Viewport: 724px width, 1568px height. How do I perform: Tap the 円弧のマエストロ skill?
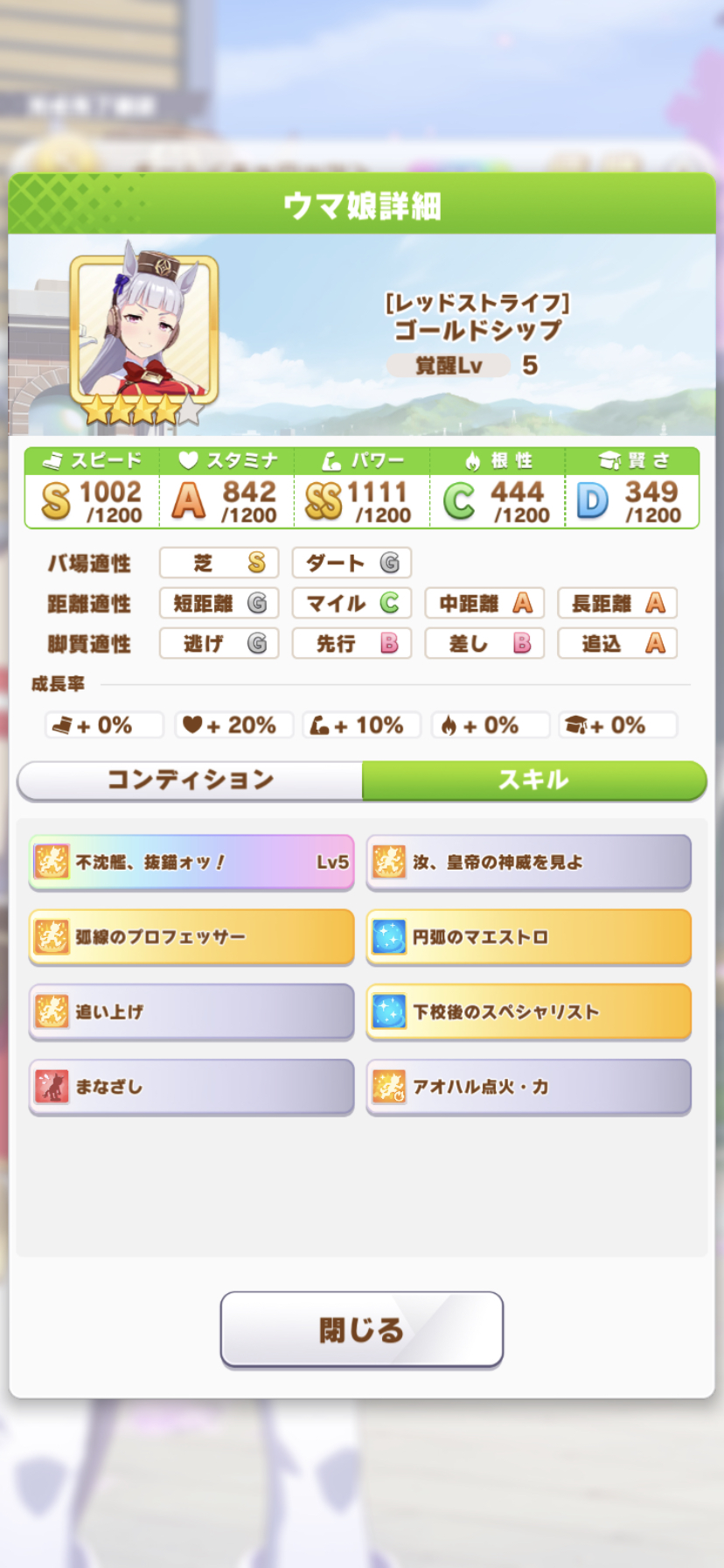(x=528, y=937)
